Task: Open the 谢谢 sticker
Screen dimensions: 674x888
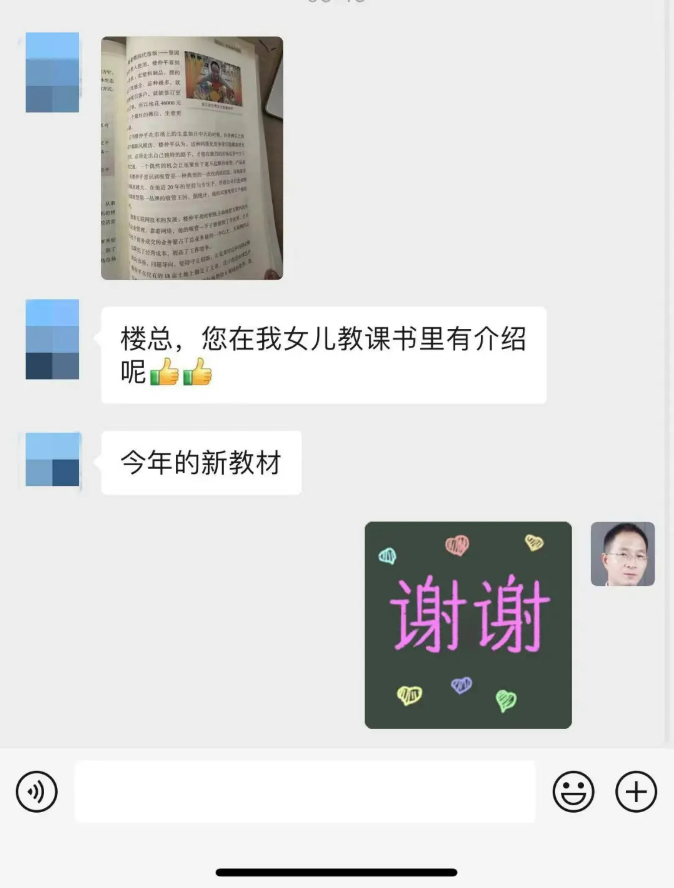Action: click(x=468, y=625)
